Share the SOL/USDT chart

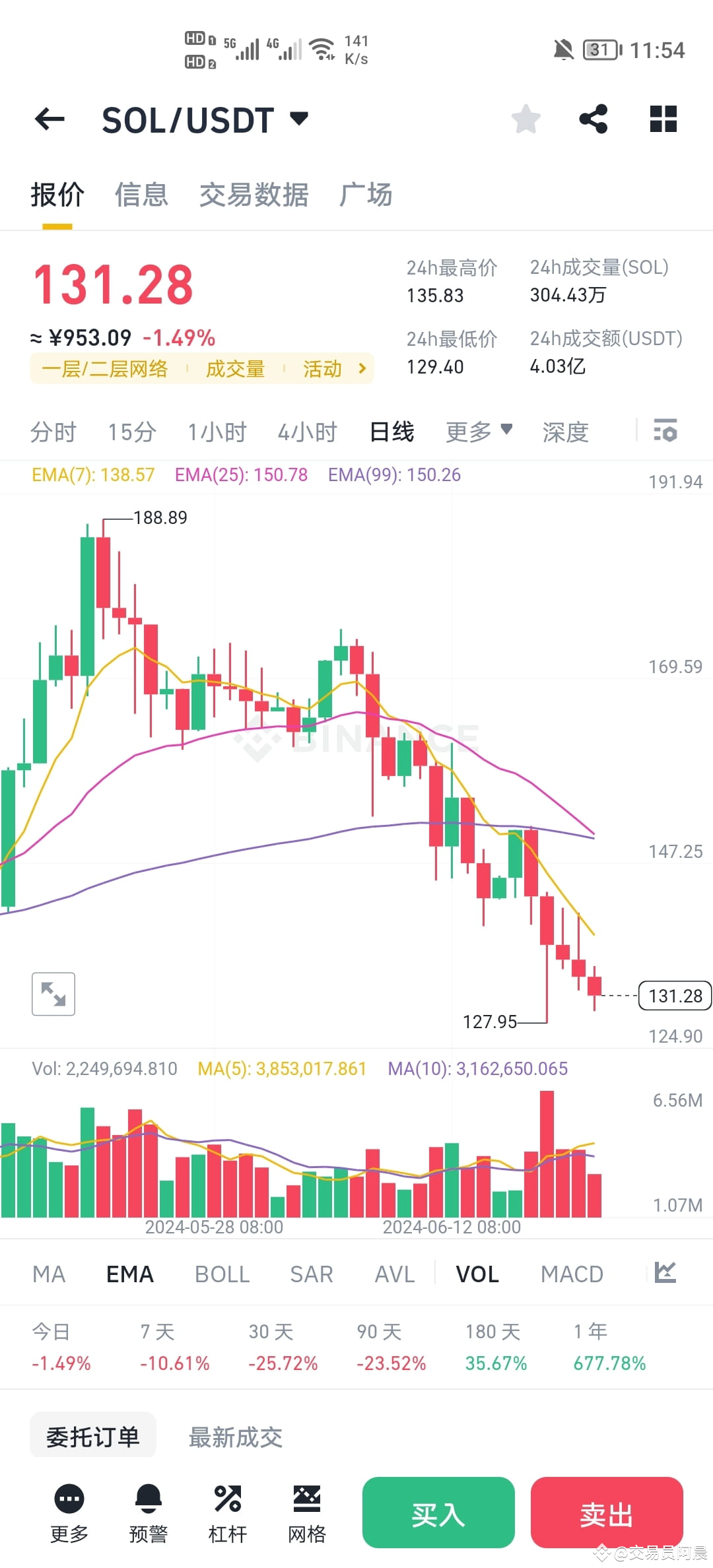(592, 118)
